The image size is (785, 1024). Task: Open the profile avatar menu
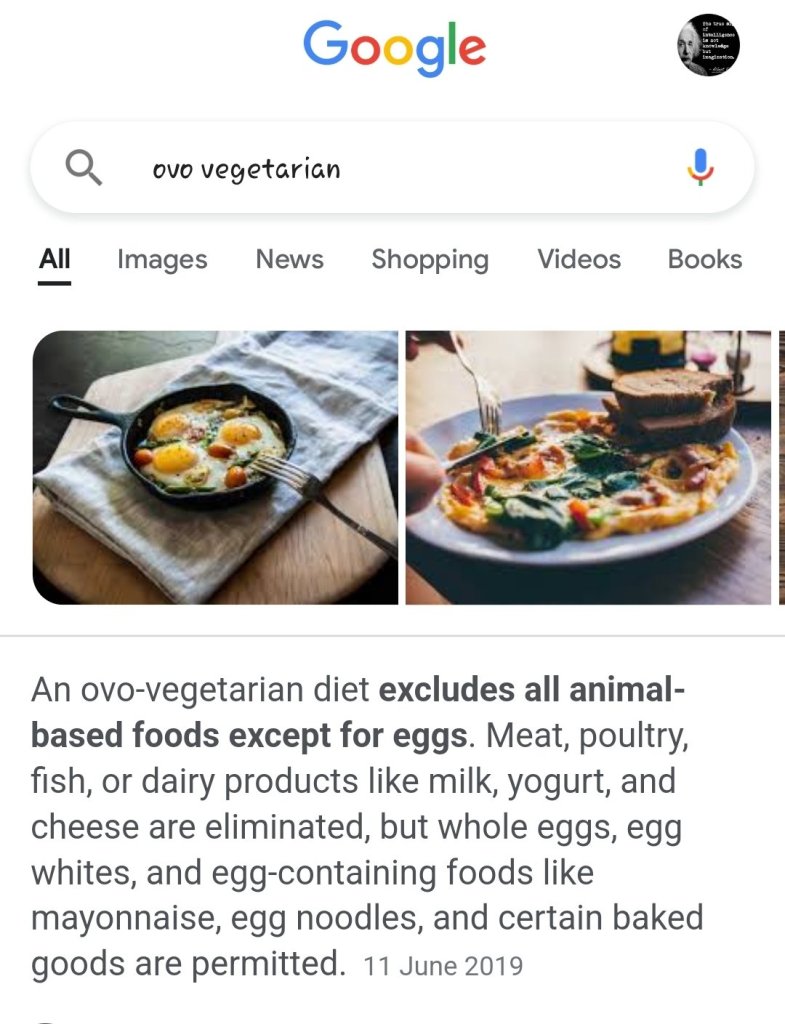[x=708, y=45]
